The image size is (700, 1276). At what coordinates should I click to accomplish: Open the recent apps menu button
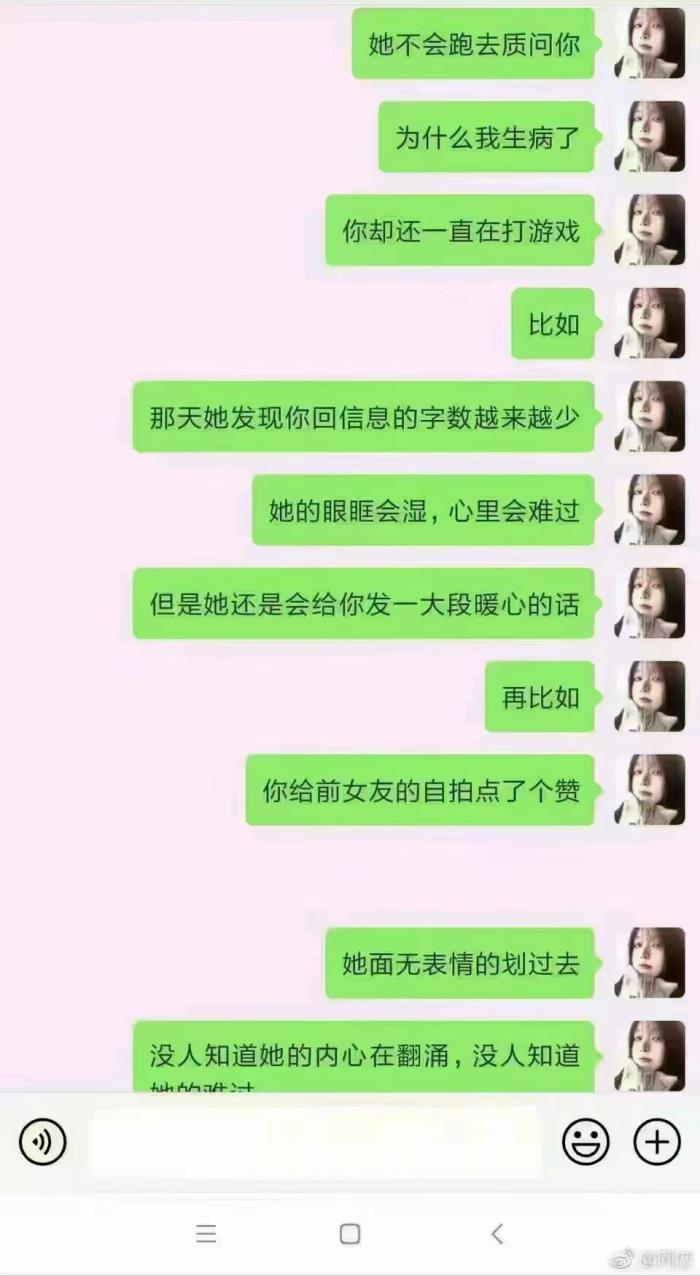[206, 1234]
